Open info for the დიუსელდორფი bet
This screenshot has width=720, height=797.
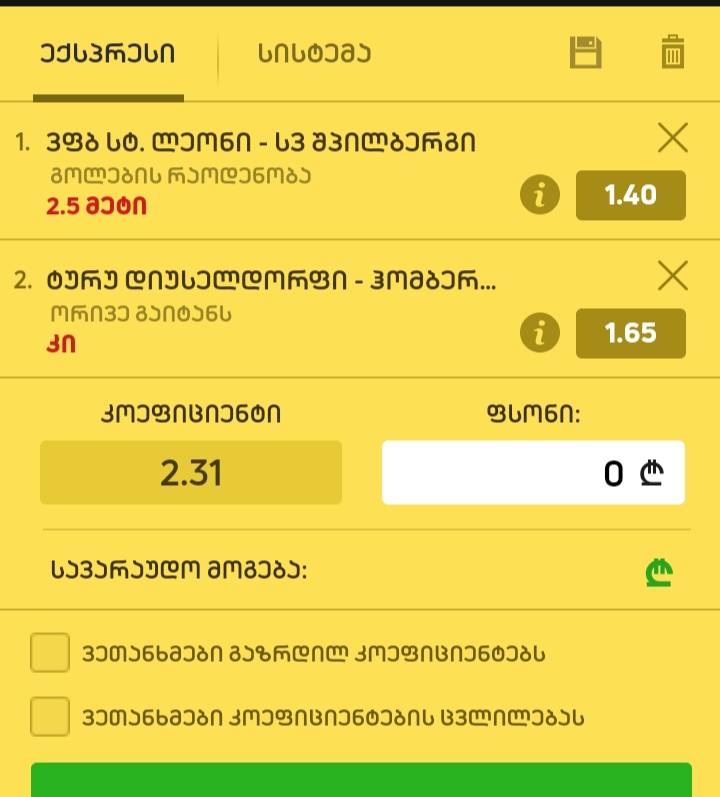pyautogui.click(x=540, y=332)
